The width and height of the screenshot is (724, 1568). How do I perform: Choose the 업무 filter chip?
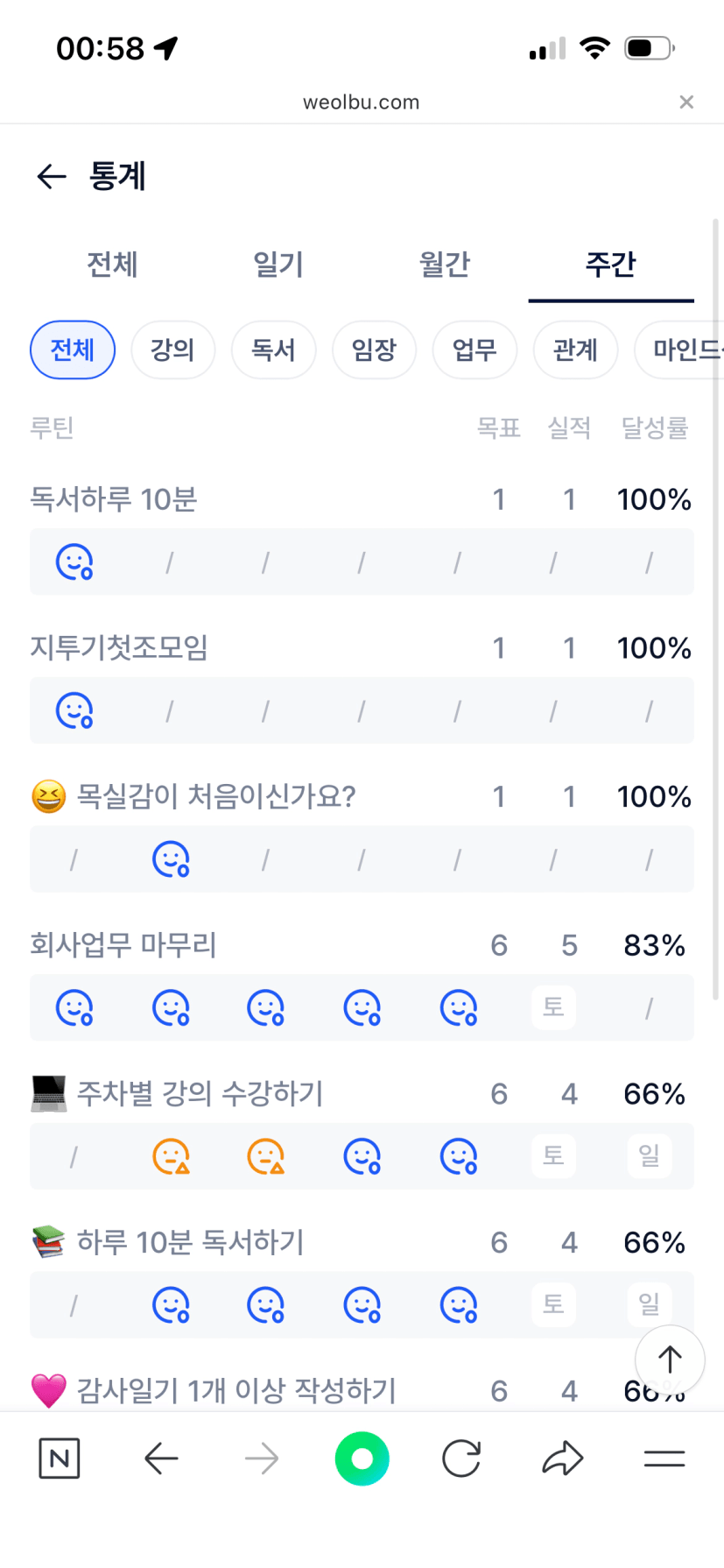coord(474,350)
